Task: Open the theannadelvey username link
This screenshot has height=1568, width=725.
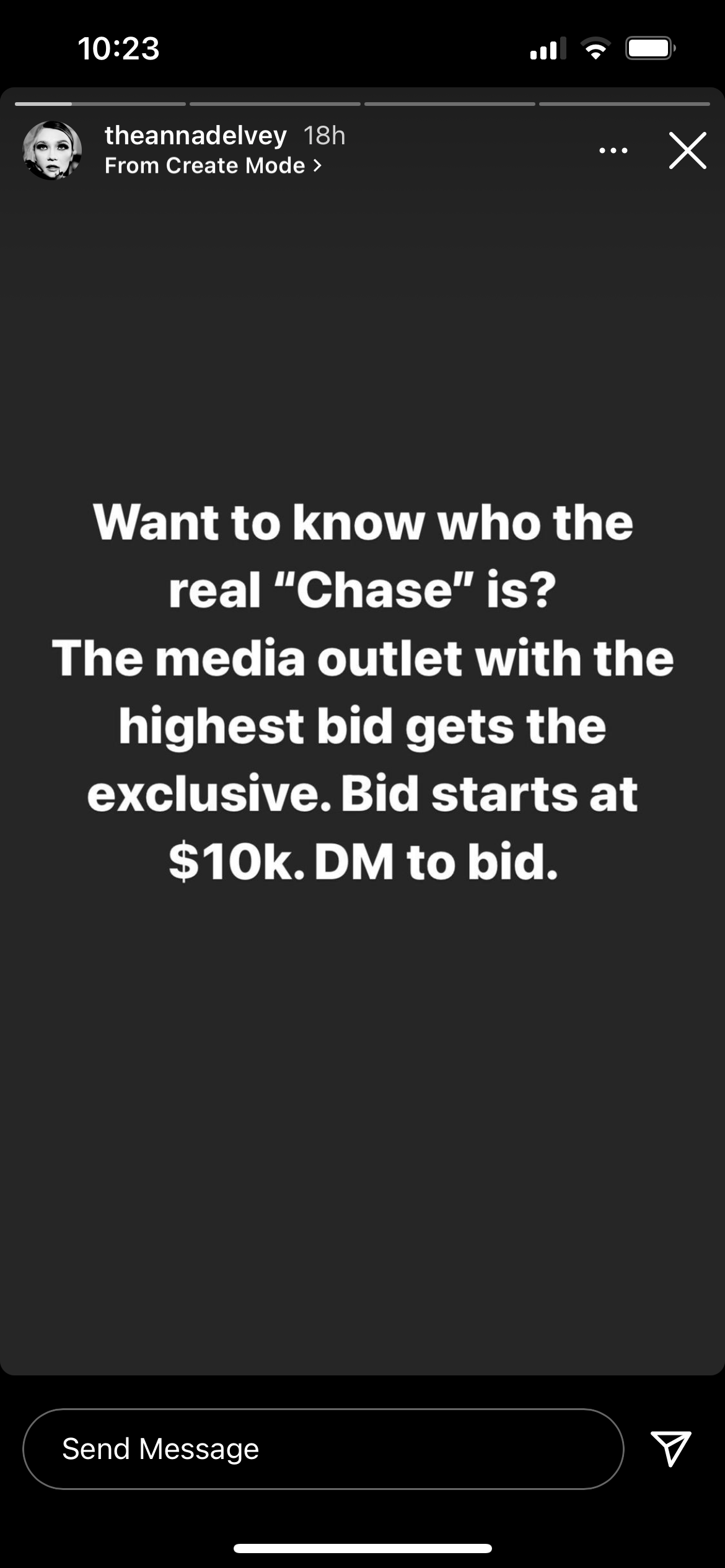Action: tap(195, 135)
